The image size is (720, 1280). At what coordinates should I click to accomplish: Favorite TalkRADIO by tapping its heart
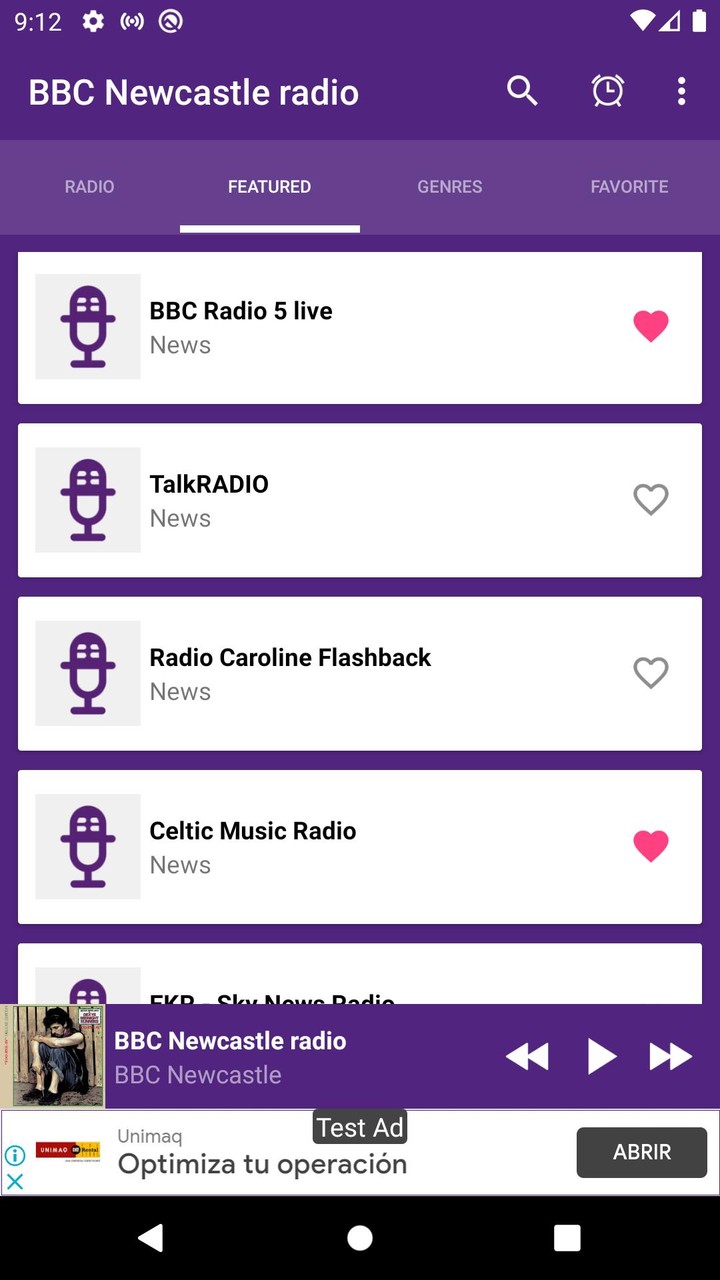651,499
